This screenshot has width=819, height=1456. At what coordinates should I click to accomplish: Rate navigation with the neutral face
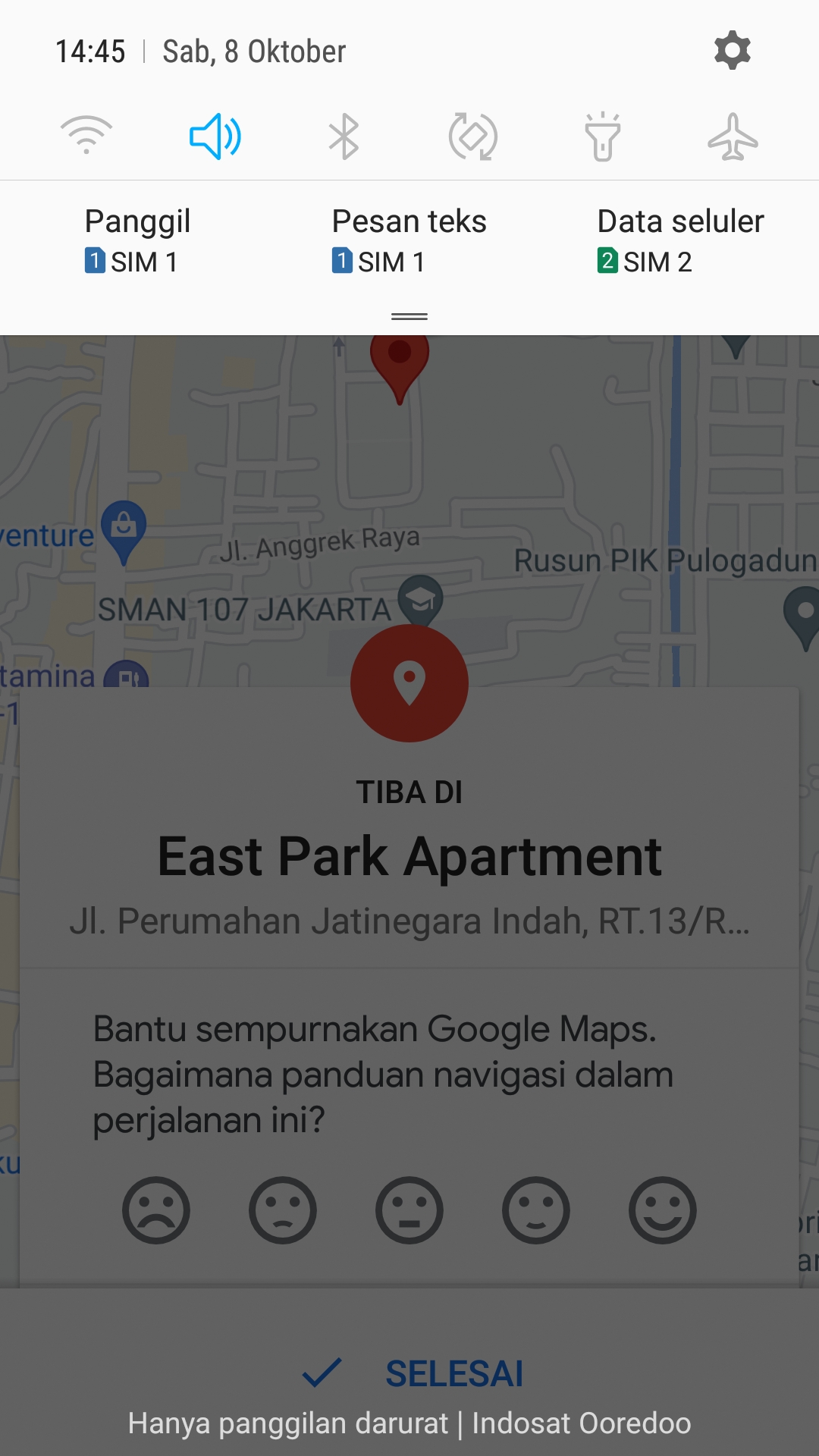tap(409, 1210)
